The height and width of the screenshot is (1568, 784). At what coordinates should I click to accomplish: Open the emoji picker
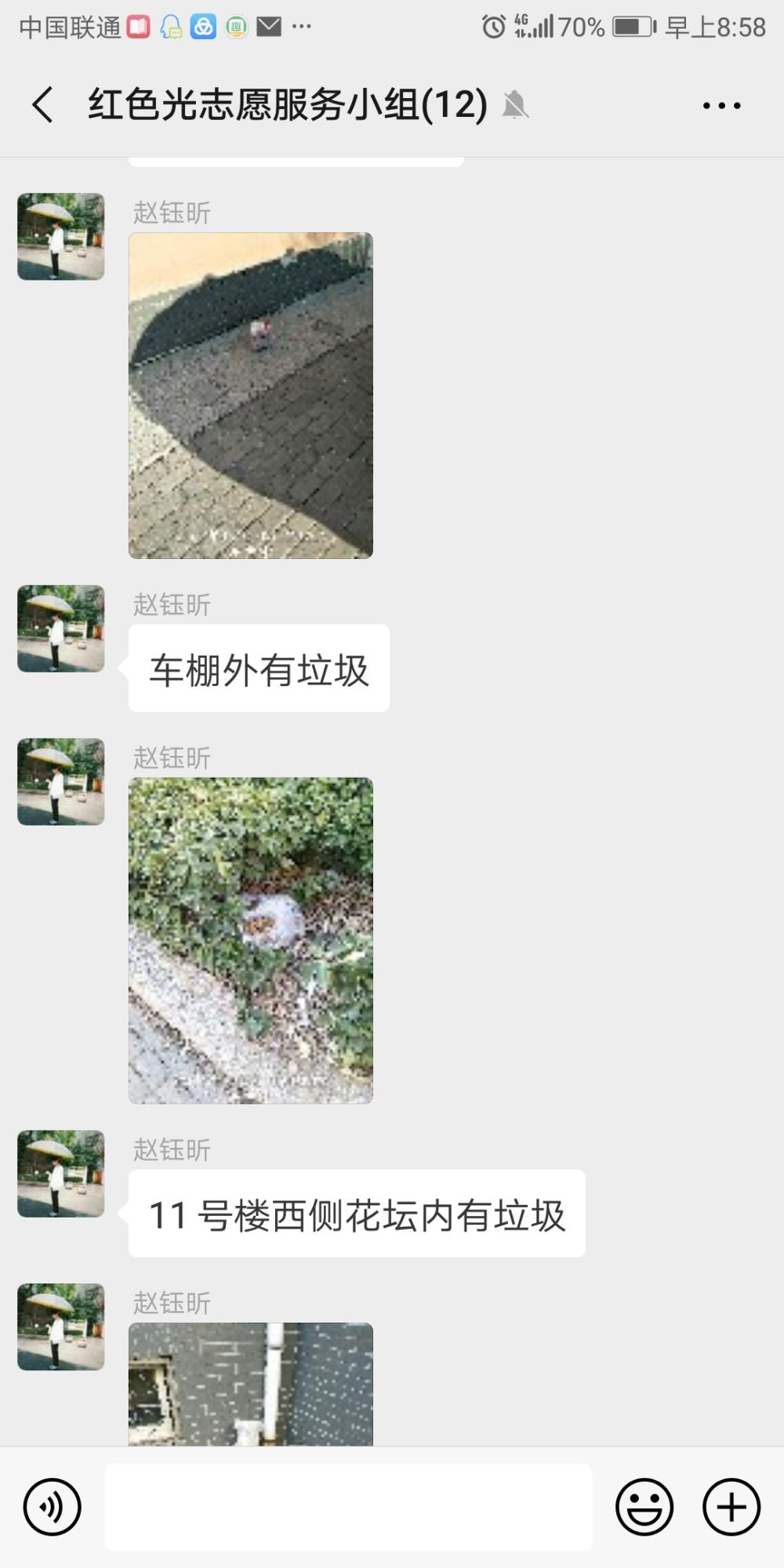[x=644, y=1507]
